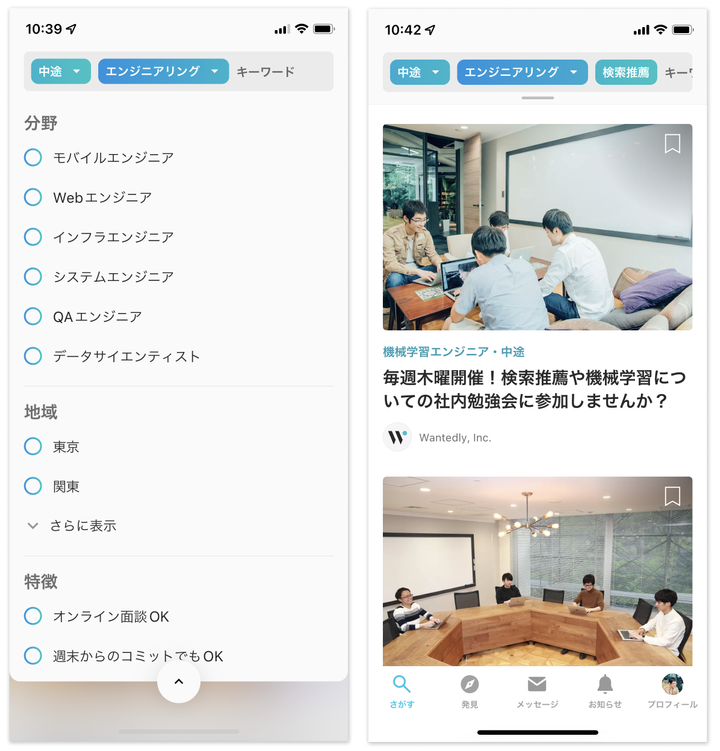Select 週末からのコミットでもOK feature
Screen dimensions: 720x751
point(33,656)
